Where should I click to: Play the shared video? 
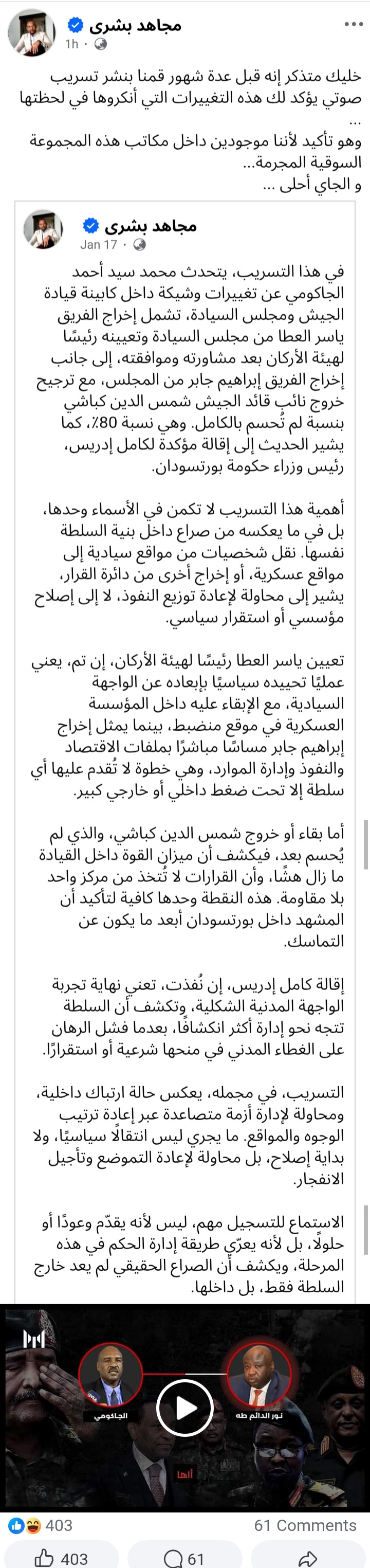pyautogui.click(x=185, y=1407)
